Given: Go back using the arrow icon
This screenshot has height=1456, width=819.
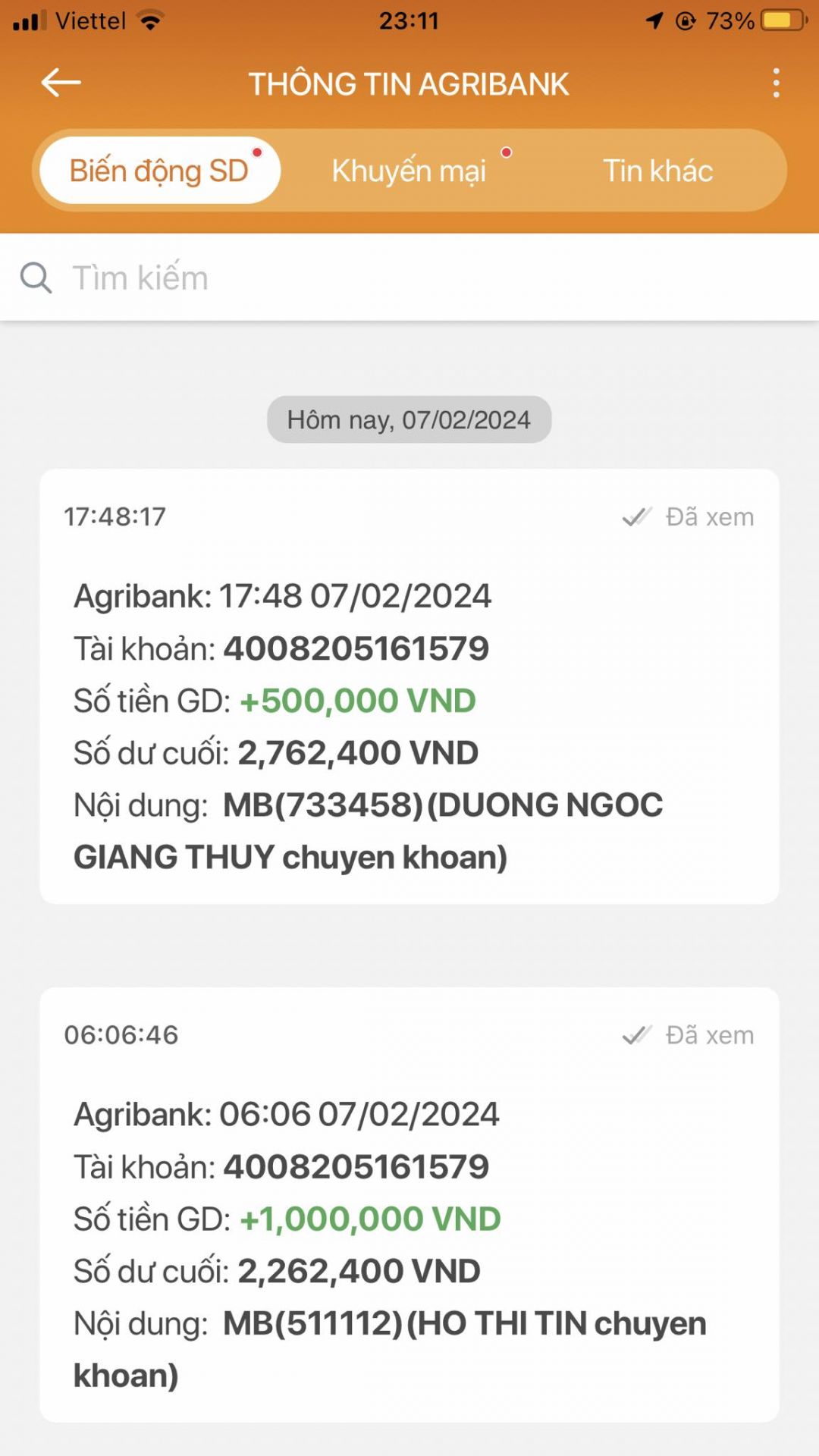Looking at the screenshot, I should (61, 83).
